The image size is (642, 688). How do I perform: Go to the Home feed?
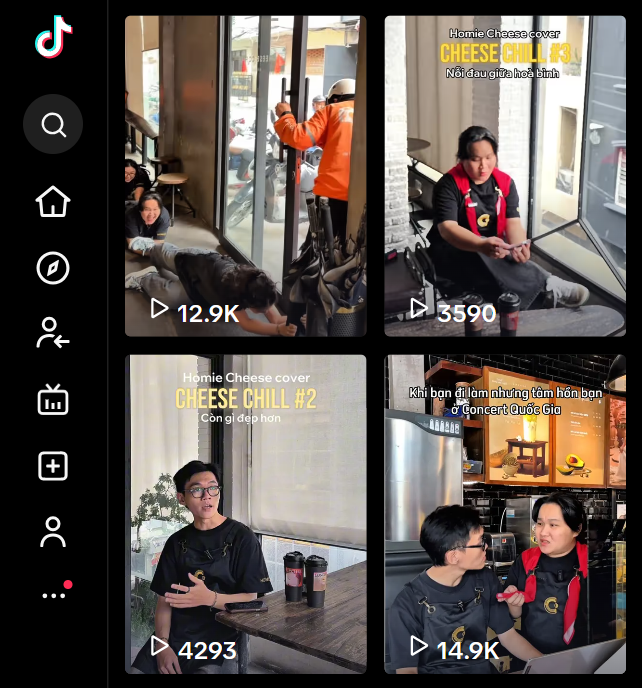(53, 201)
